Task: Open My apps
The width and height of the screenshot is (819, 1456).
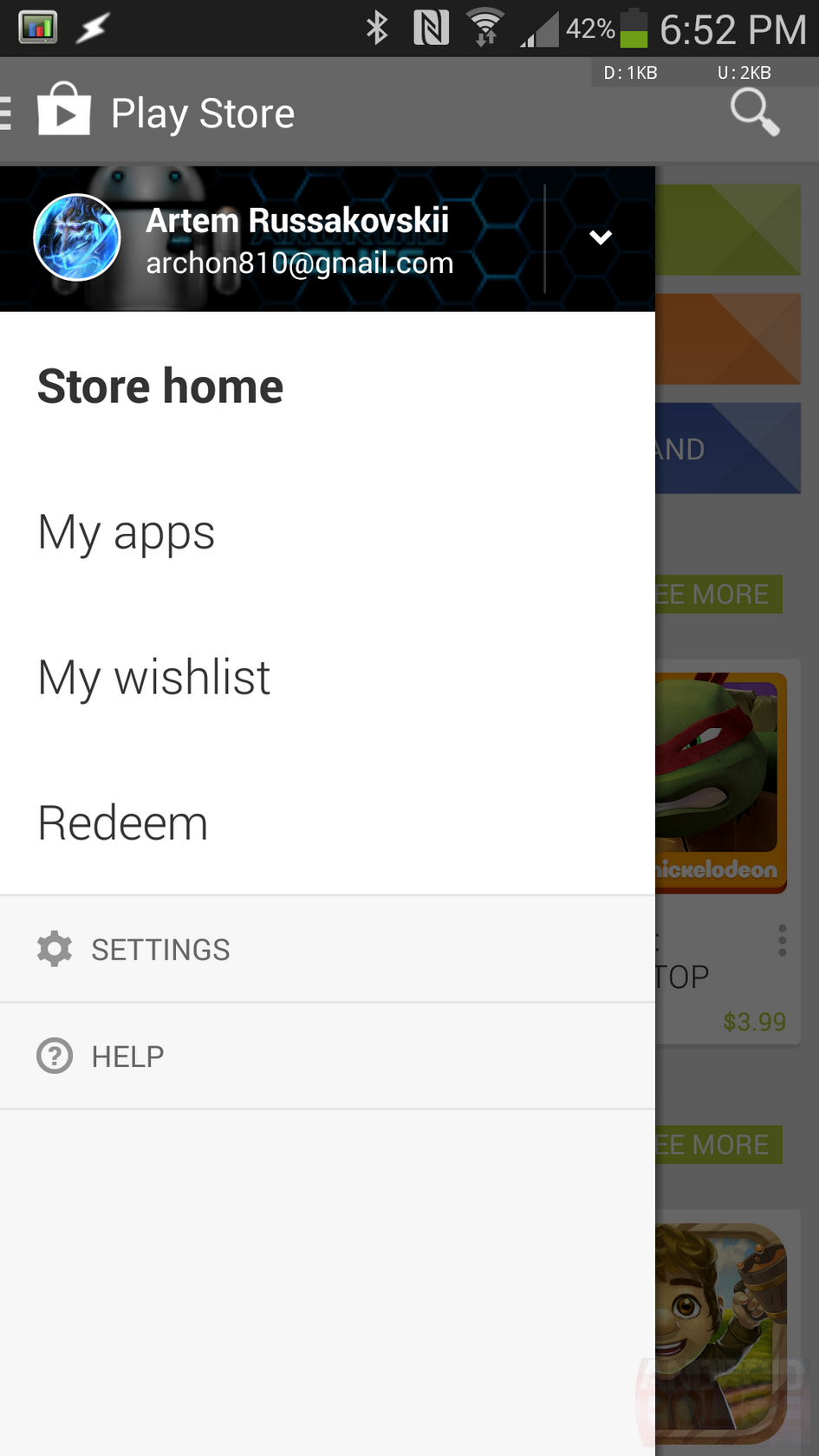Action: point(127,532)
